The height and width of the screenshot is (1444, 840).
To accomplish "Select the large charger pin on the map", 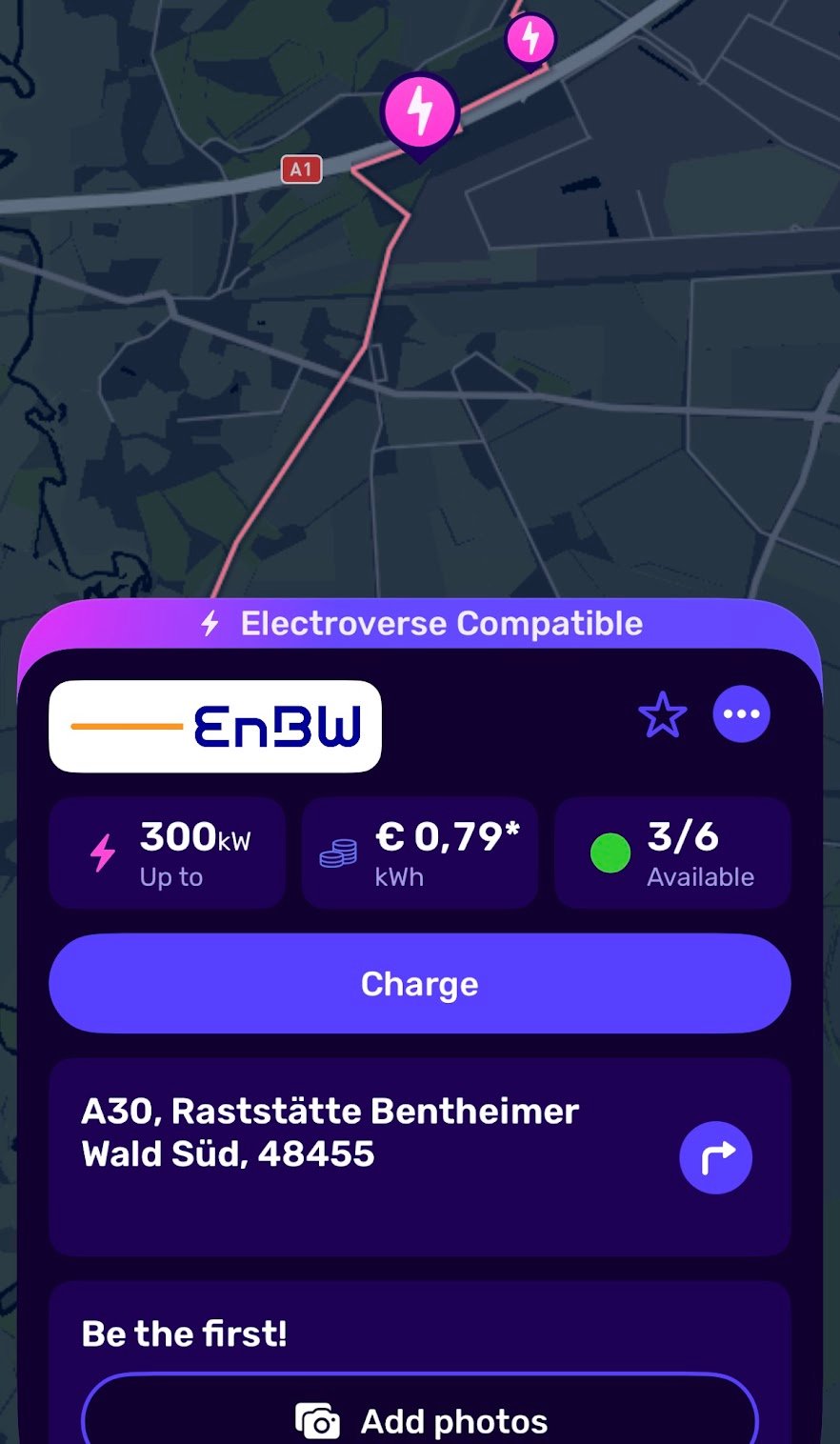I will [420, 113].
